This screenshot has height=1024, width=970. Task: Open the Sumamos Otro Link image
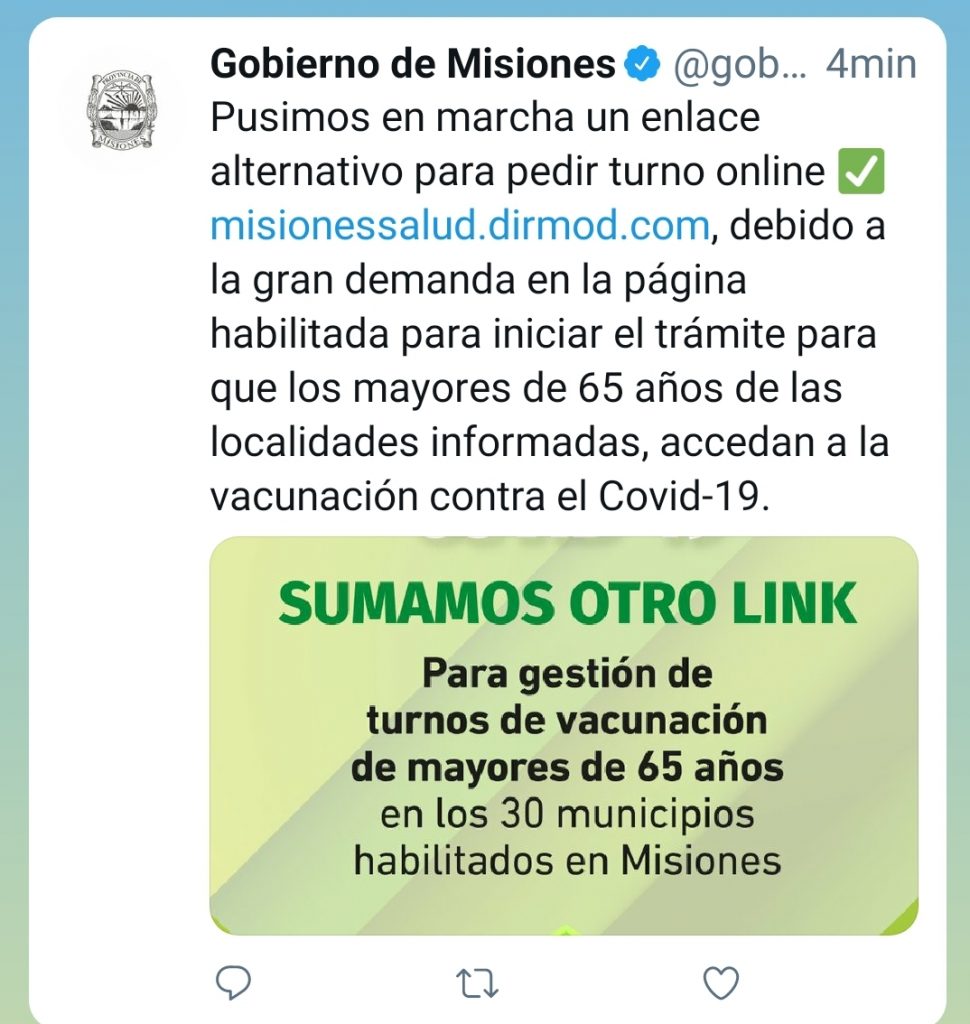click(x=563, y=735)
